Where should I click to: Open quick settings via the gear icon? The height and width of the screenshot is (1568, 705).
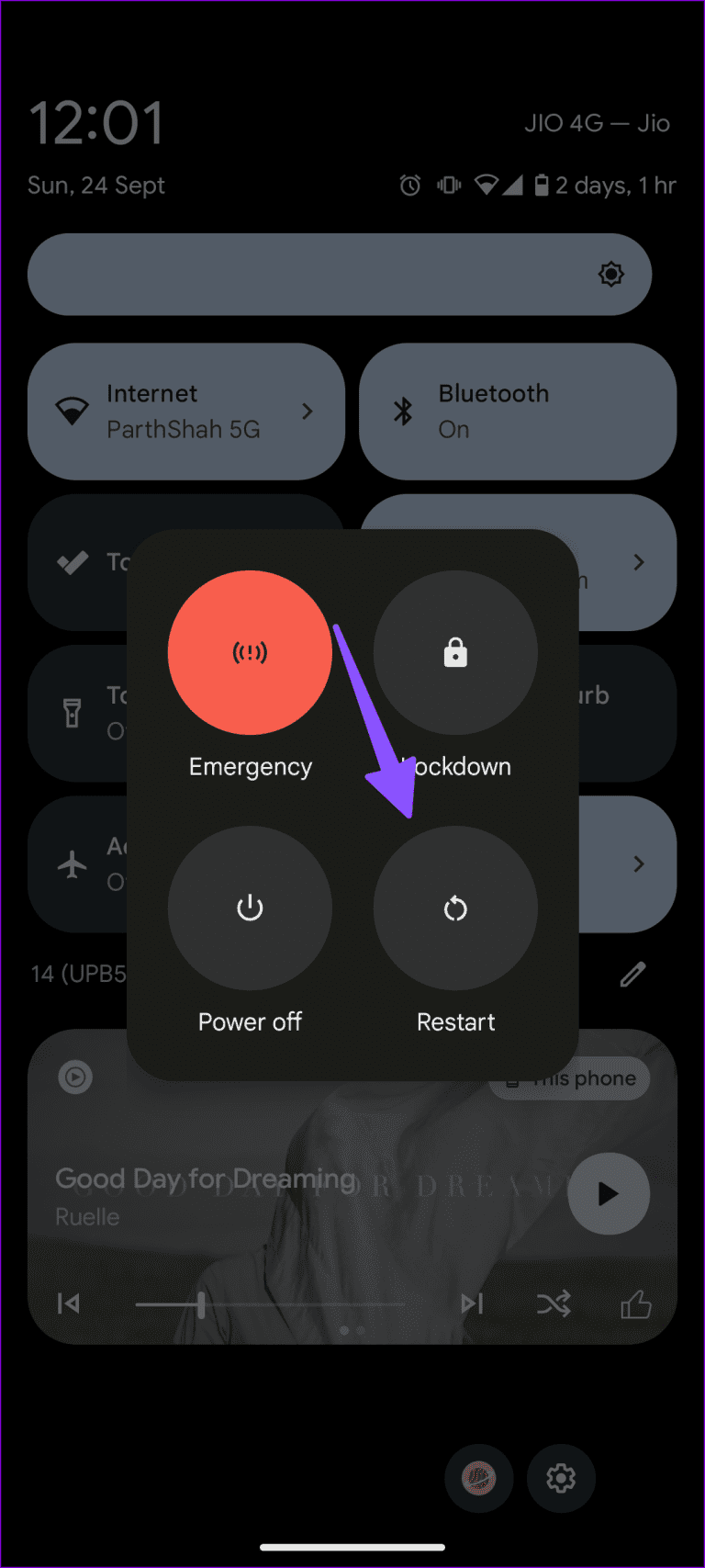561,1479
